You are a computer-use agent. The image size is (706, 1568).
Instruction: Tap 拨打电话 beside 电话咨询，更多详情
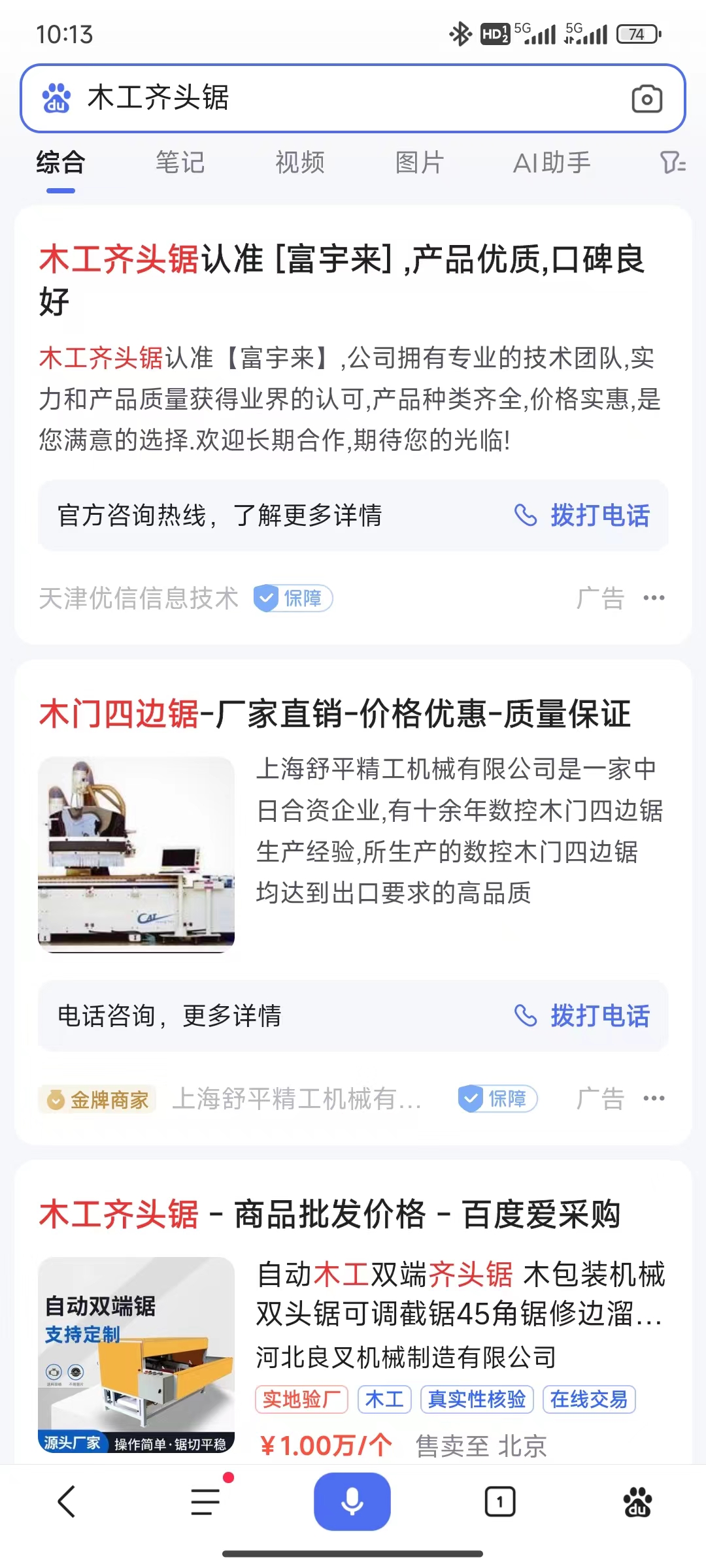pyautogui.click(x=582, y=1016)
